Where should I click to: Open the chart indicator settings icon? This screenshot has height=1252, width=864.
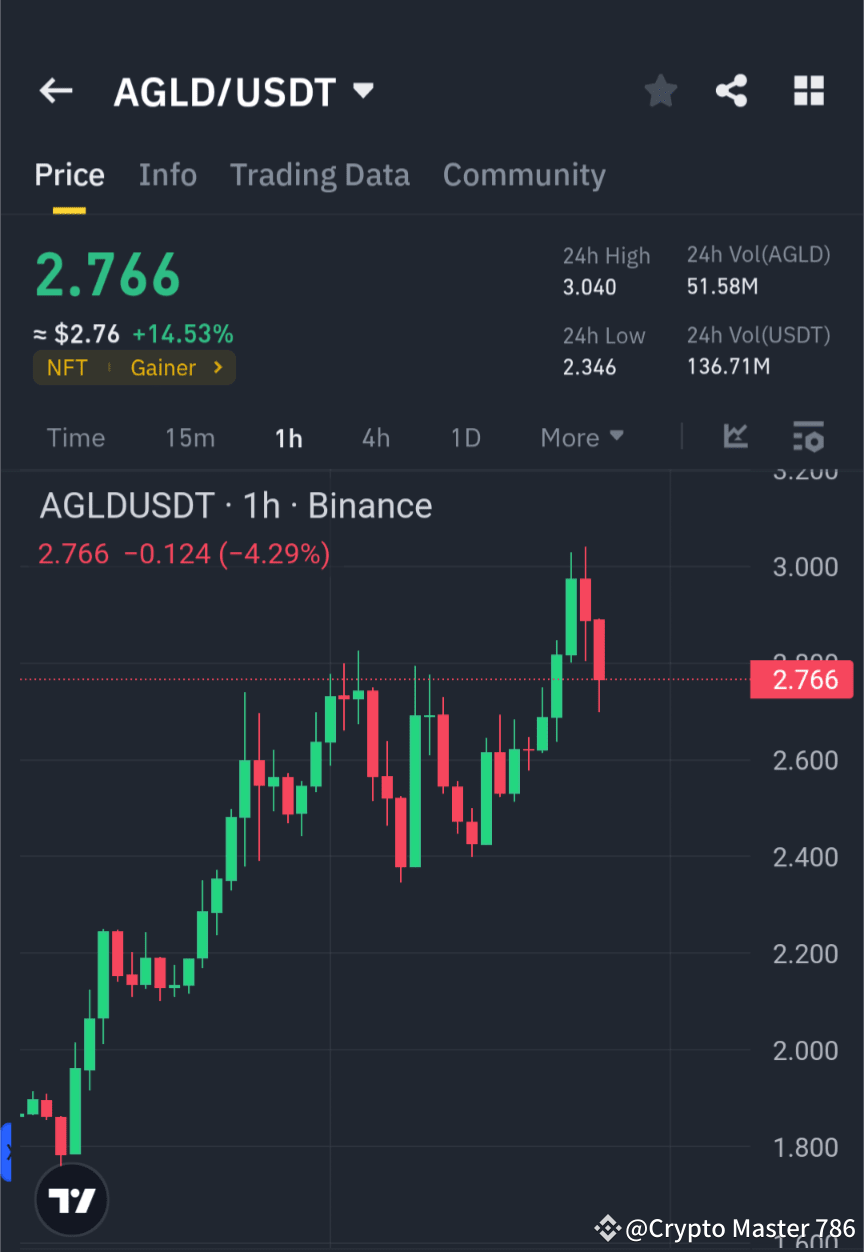coord(808,437)
